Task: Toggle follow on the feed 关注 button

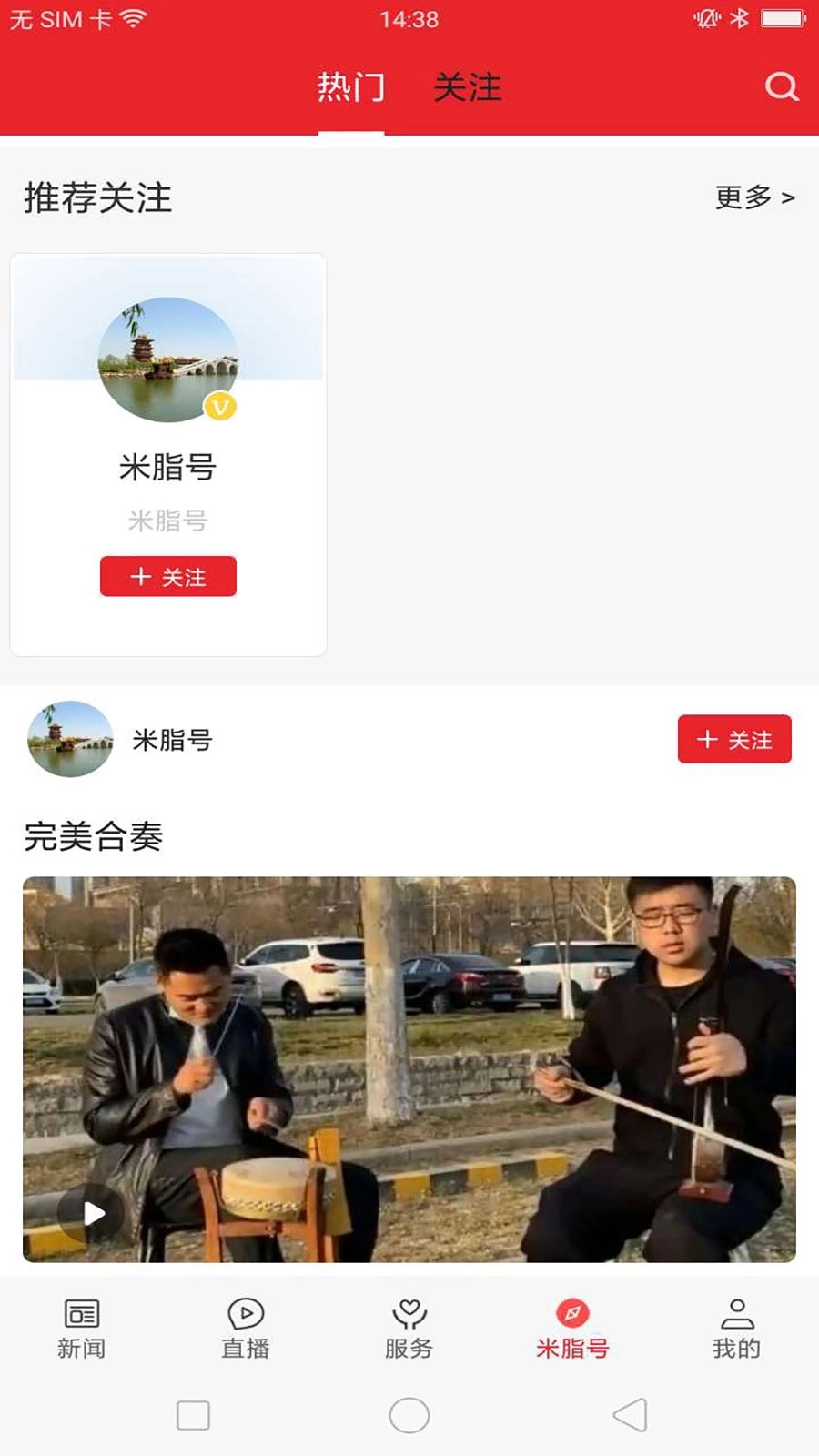Action: click(x=735, y=739)
